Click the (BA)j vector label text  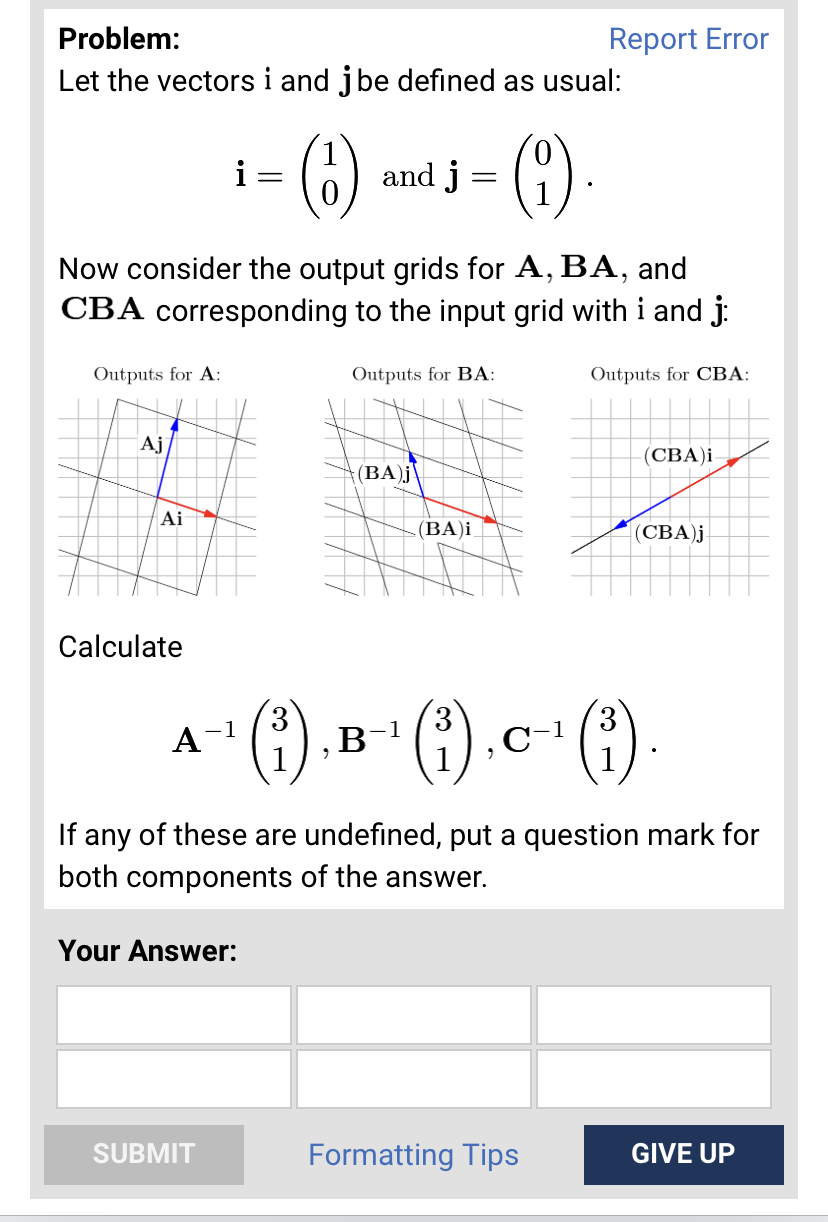pyautogui.click(x=386, y=472)
